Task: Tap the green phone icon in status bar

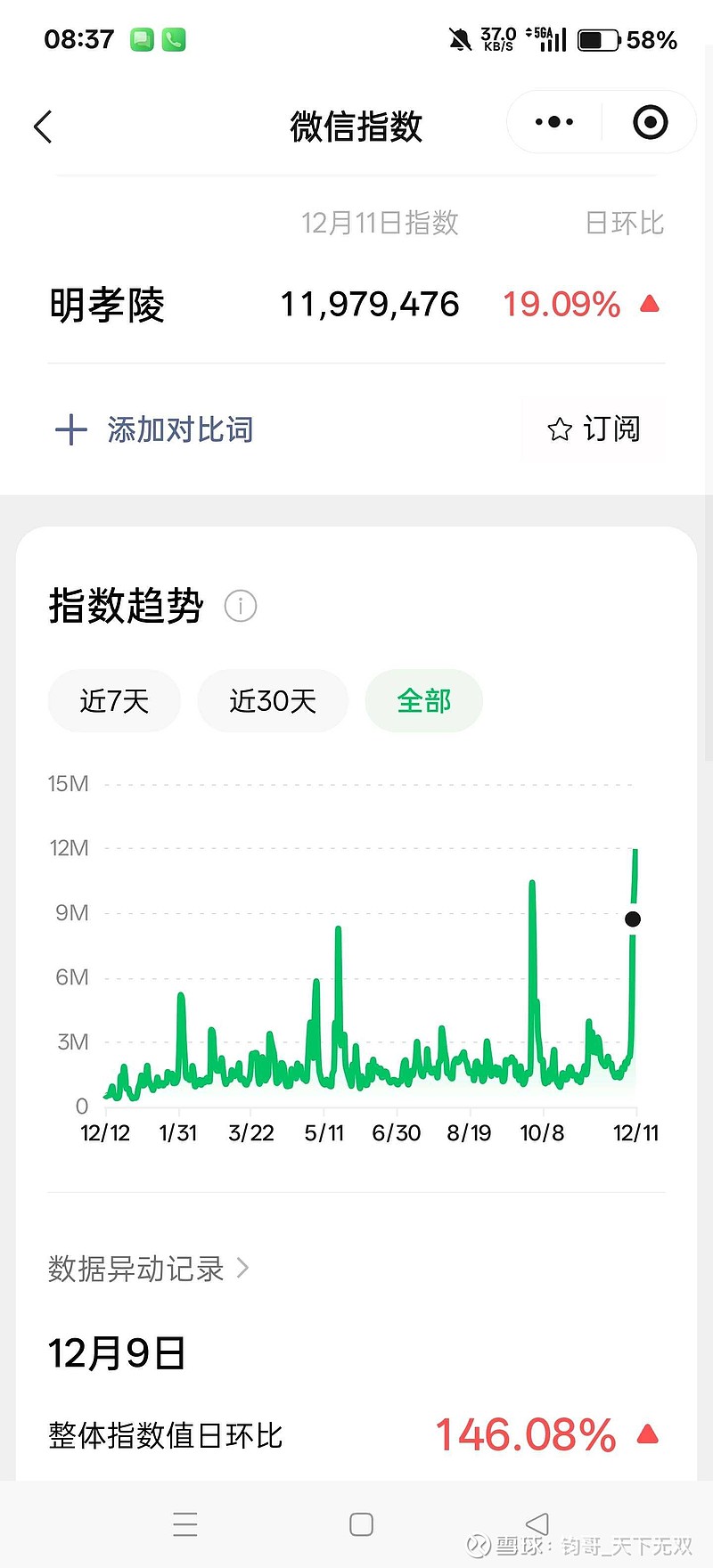Action: 176,39
